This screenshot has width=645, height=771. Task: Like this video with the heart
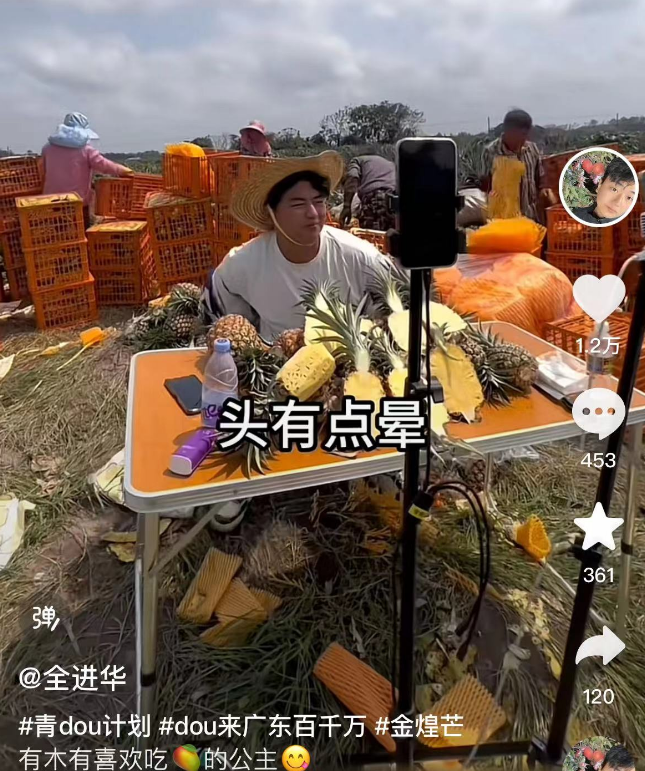[598, 298]
